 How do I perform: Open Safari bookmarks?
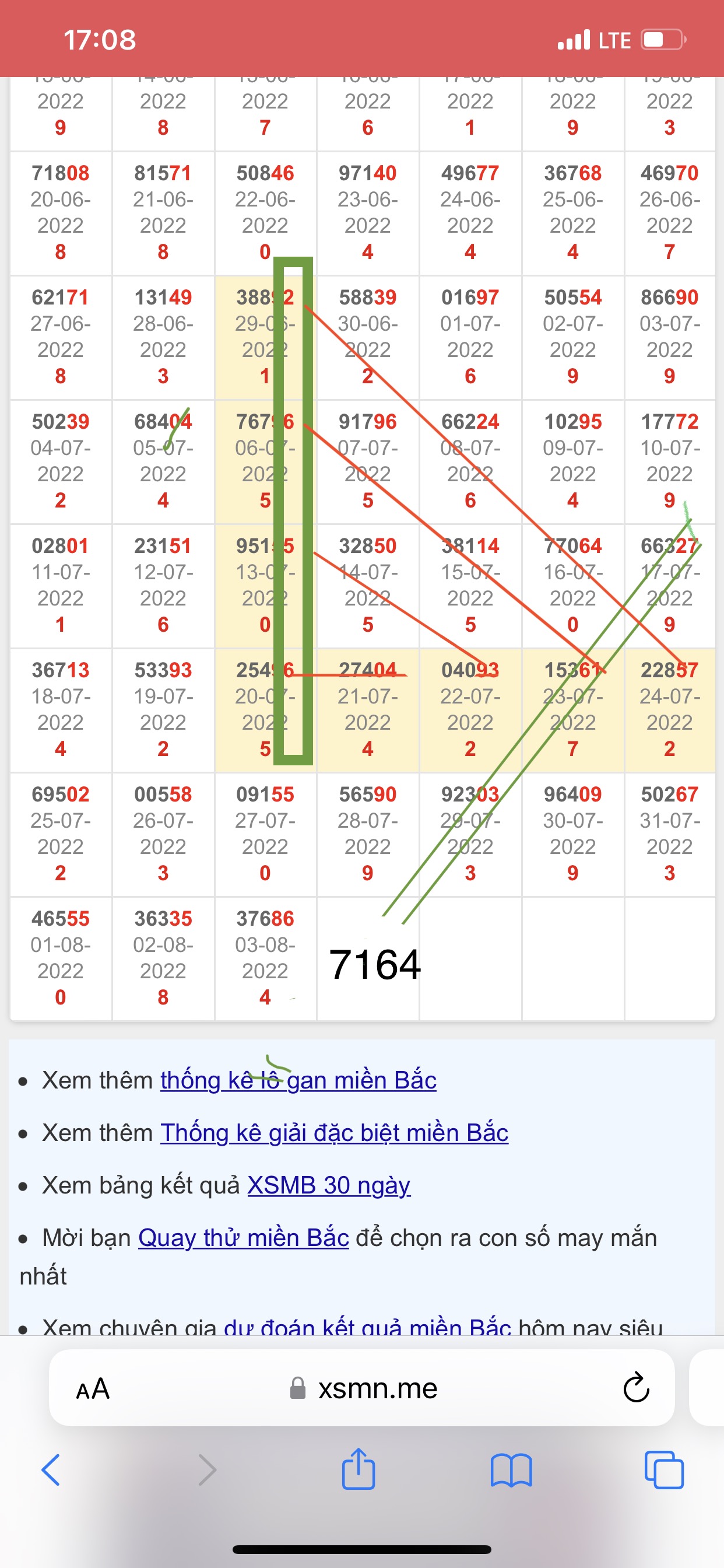pos(511,1470)
